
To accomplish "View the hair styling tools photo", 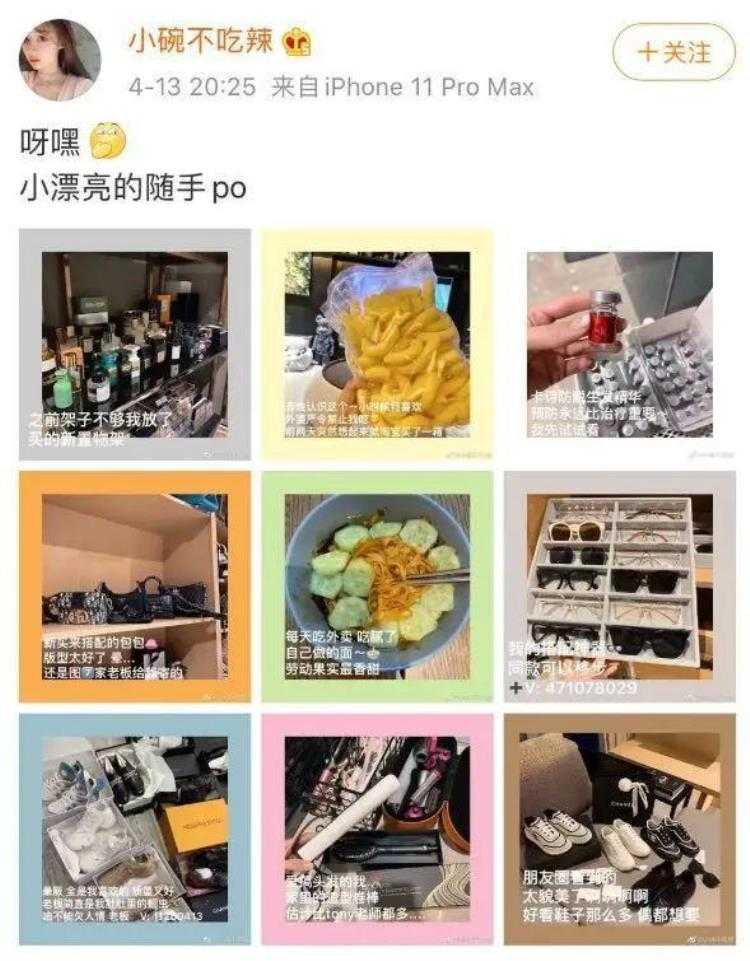I will tap(377, 828).
